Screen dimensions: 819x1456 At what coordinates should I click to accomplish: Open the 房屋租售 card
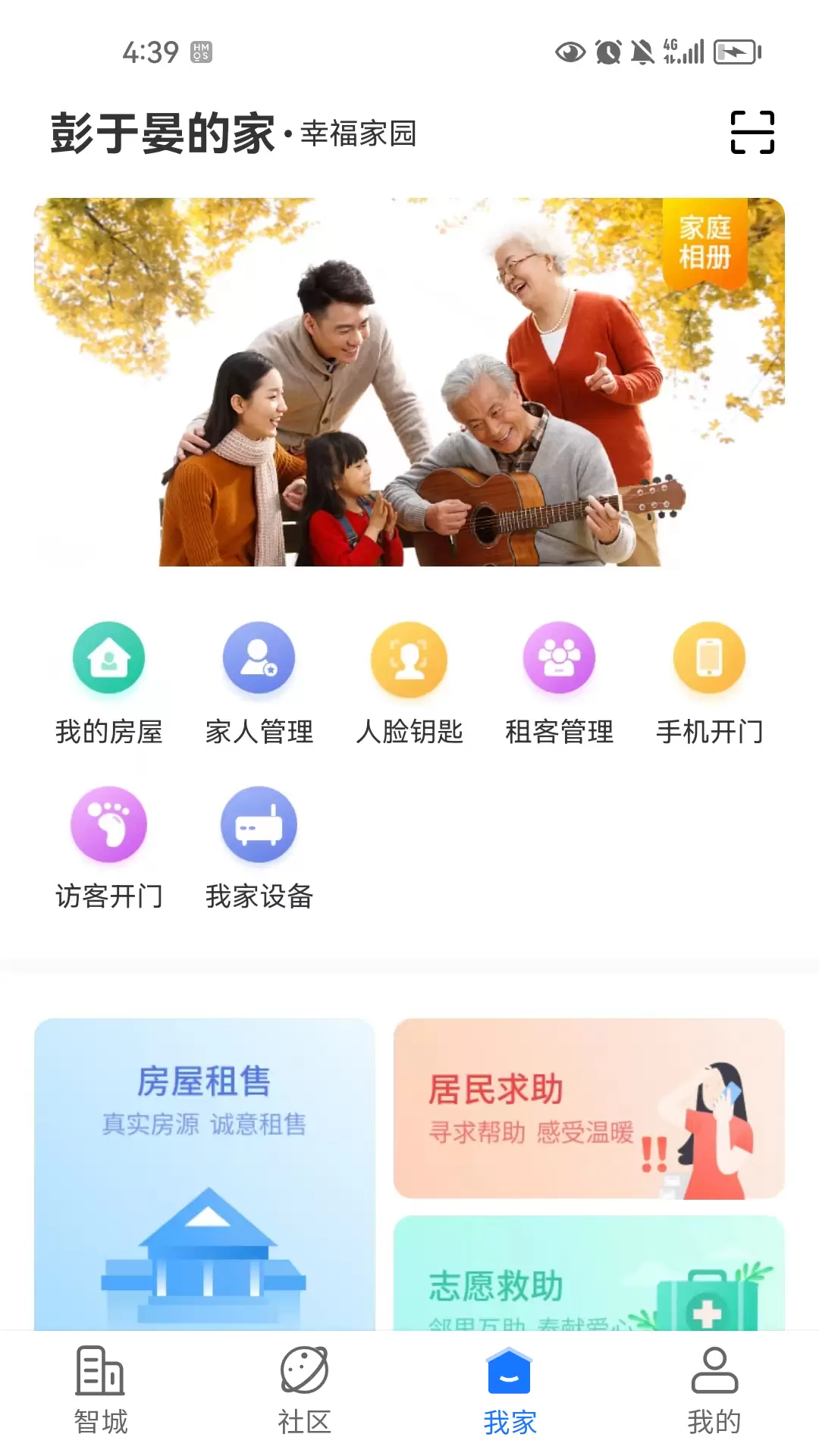205,1174
